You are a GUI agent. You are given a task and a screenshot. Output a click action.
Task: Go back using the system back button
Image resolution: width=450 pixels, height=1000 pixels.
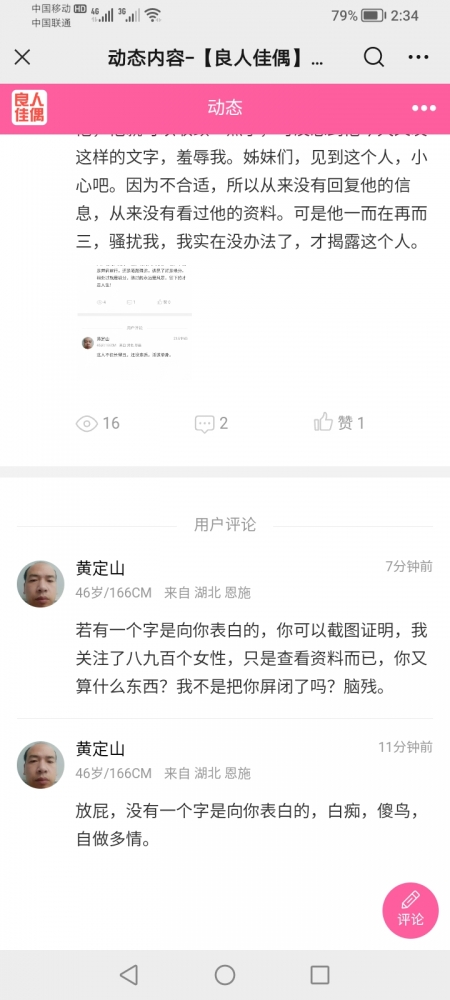tap(129, 974)
